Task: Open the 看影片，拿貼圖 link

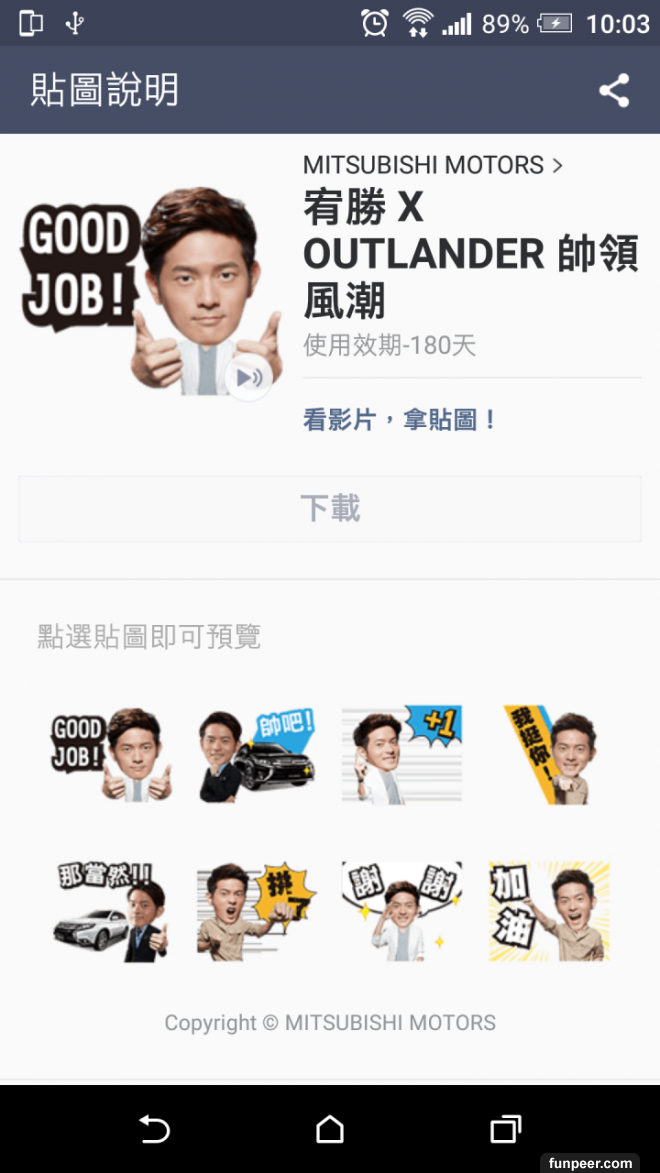Action: (x=400, y=420)
